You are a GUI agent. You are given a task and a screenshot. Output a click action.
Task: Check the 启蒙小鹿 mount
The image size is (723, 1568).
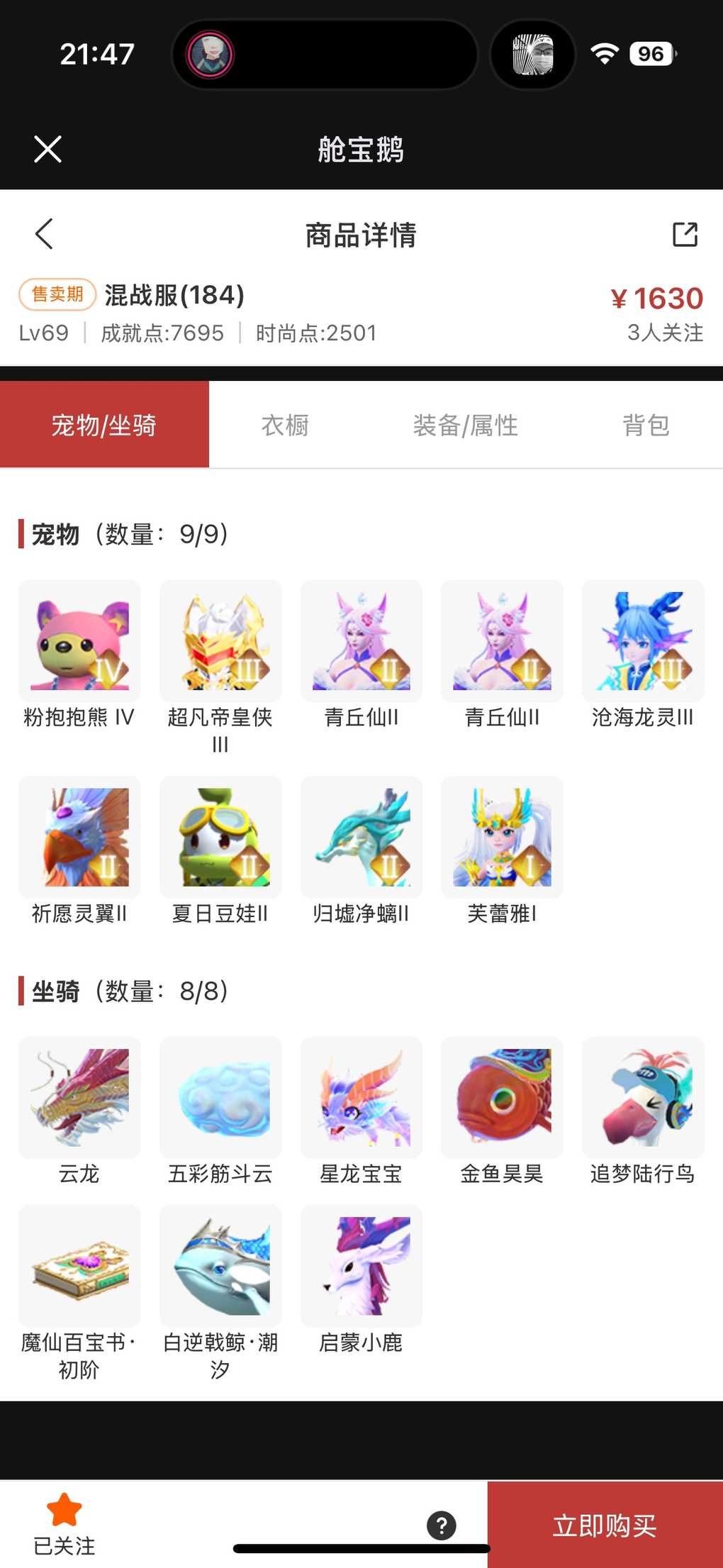pos(361,1266)
